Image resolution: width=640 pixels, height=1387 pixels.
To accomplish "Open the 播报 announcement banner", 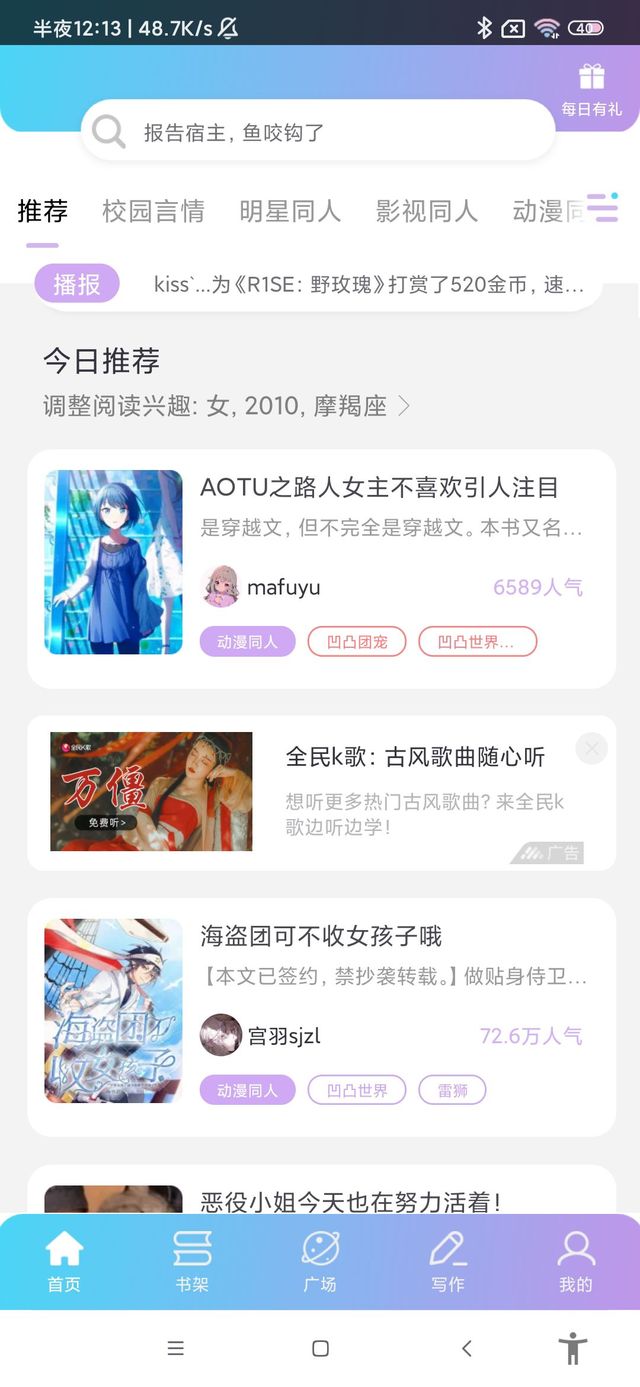I will [x=320, y=285].
